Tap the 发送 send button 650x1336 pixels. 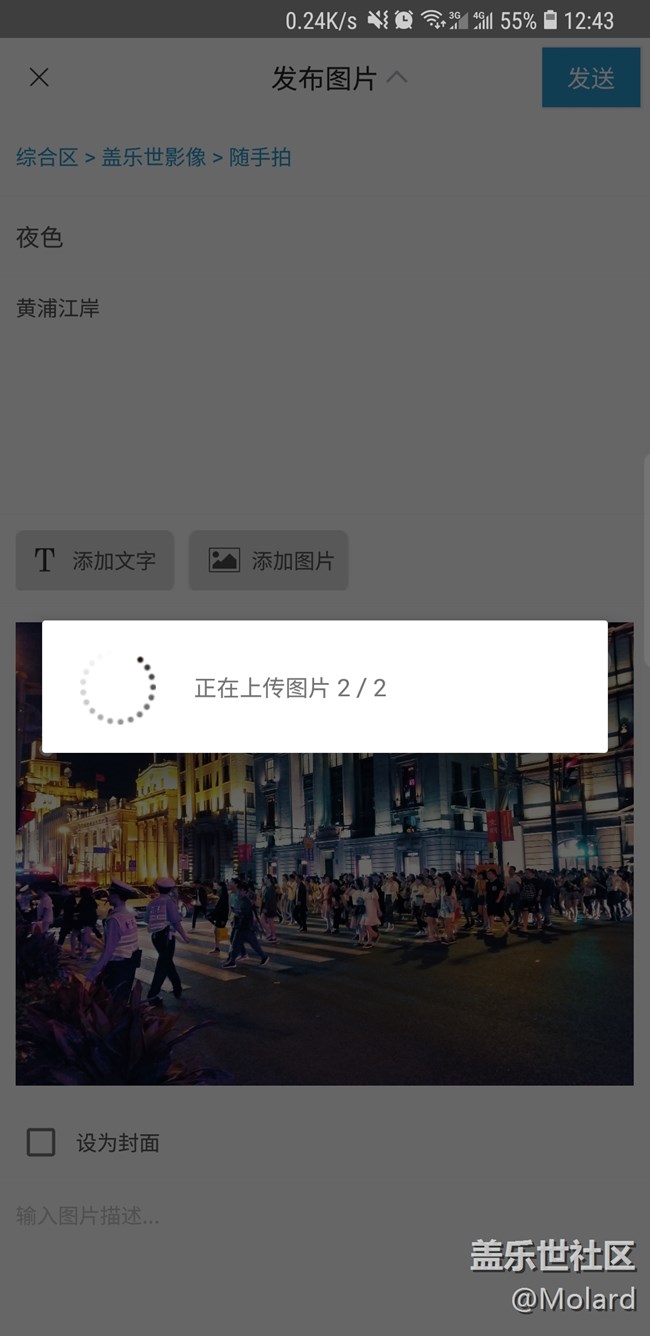[x=590, y=78]
